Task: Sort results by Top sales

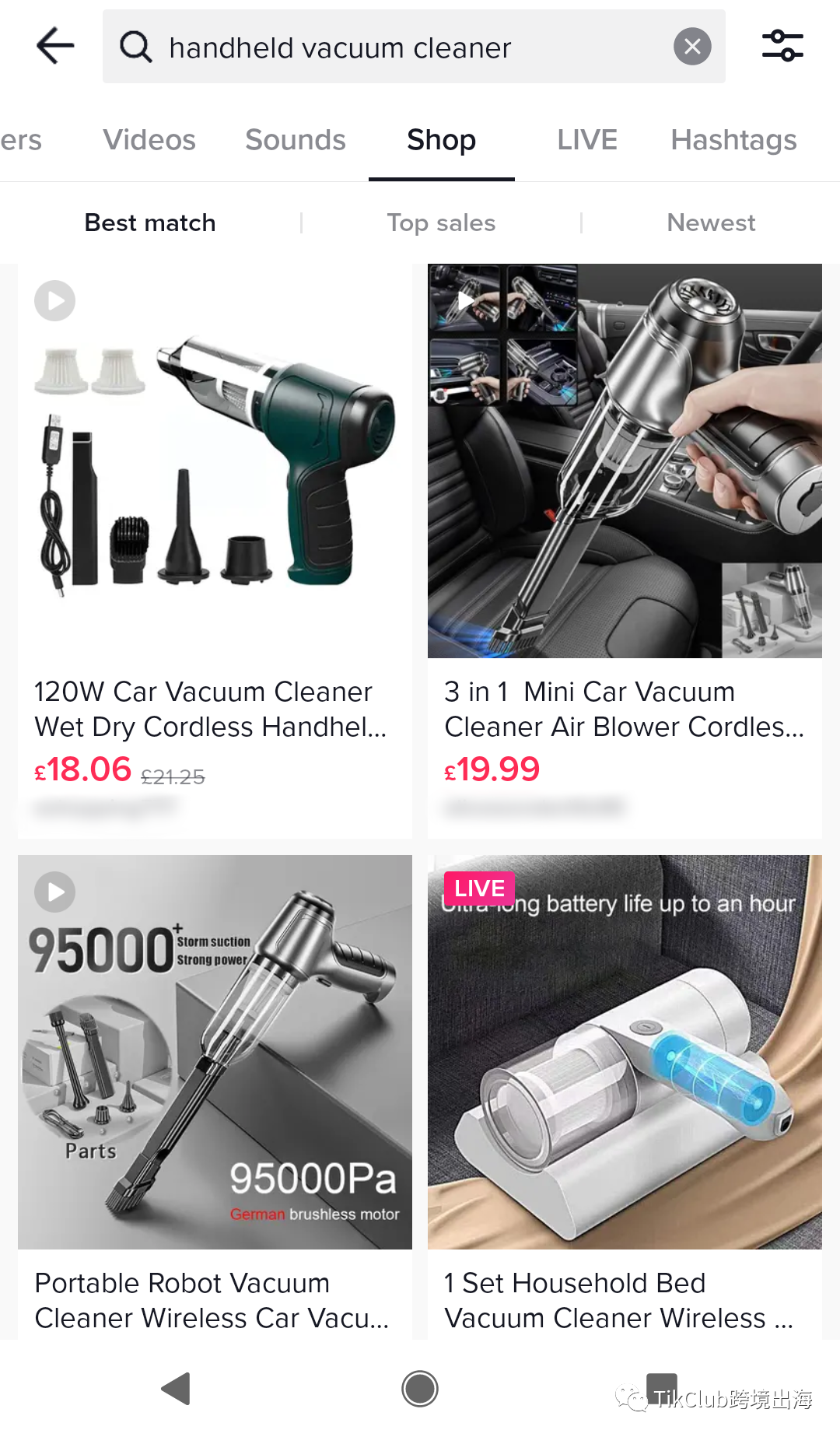Action: tap(441, 223)
